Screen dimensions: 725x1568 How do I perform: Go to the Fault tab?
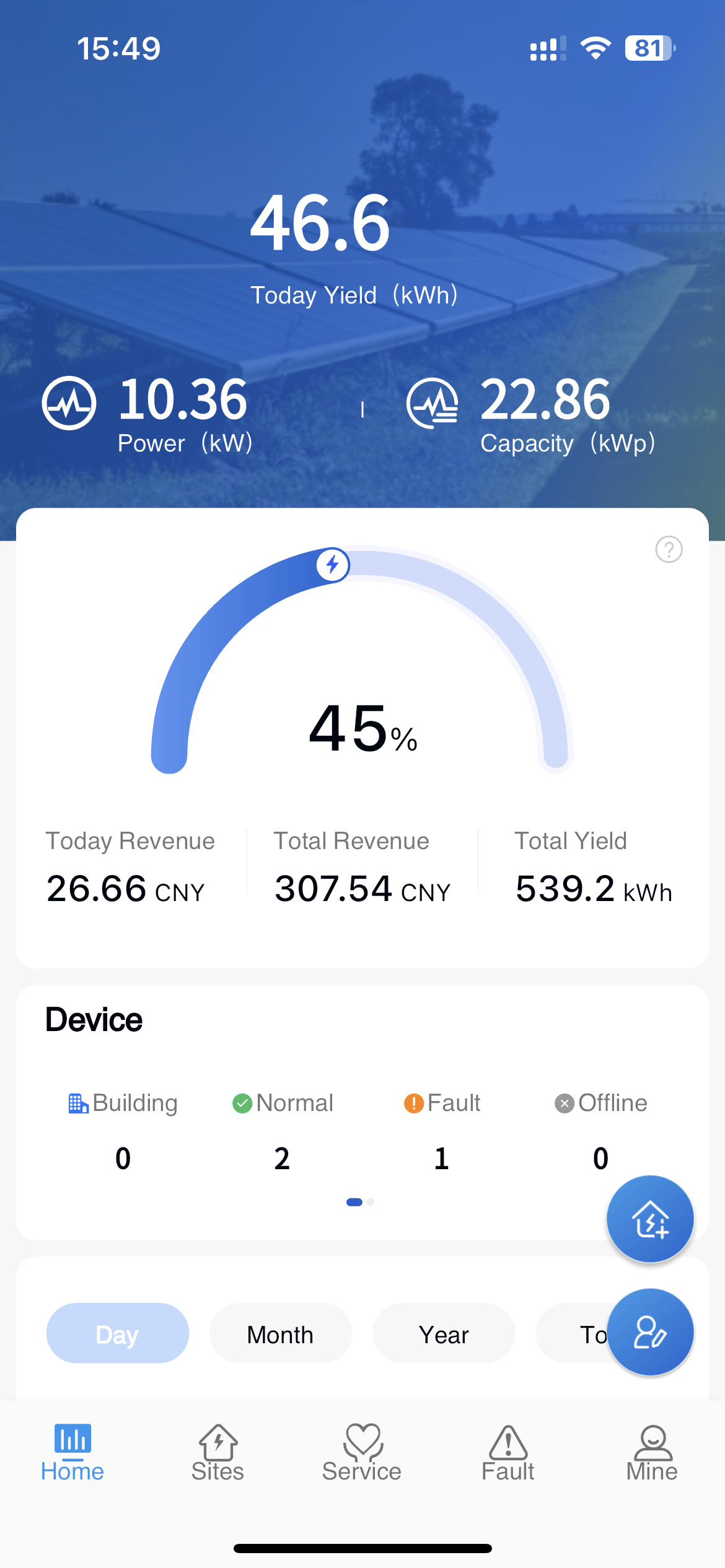click(x=507, y=1453)
